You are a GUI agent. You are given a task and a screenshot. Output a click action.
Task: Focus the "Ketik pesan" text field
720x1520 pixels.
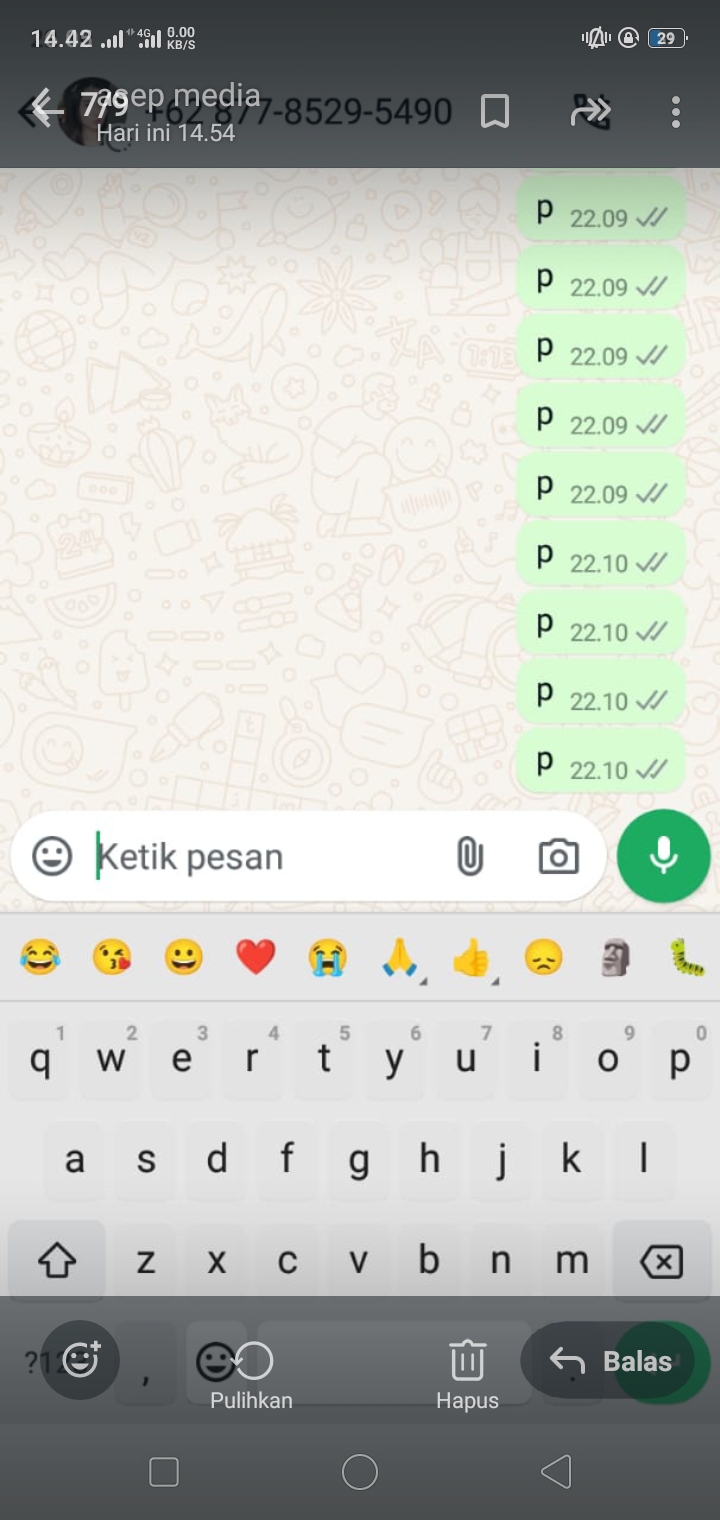260,857
